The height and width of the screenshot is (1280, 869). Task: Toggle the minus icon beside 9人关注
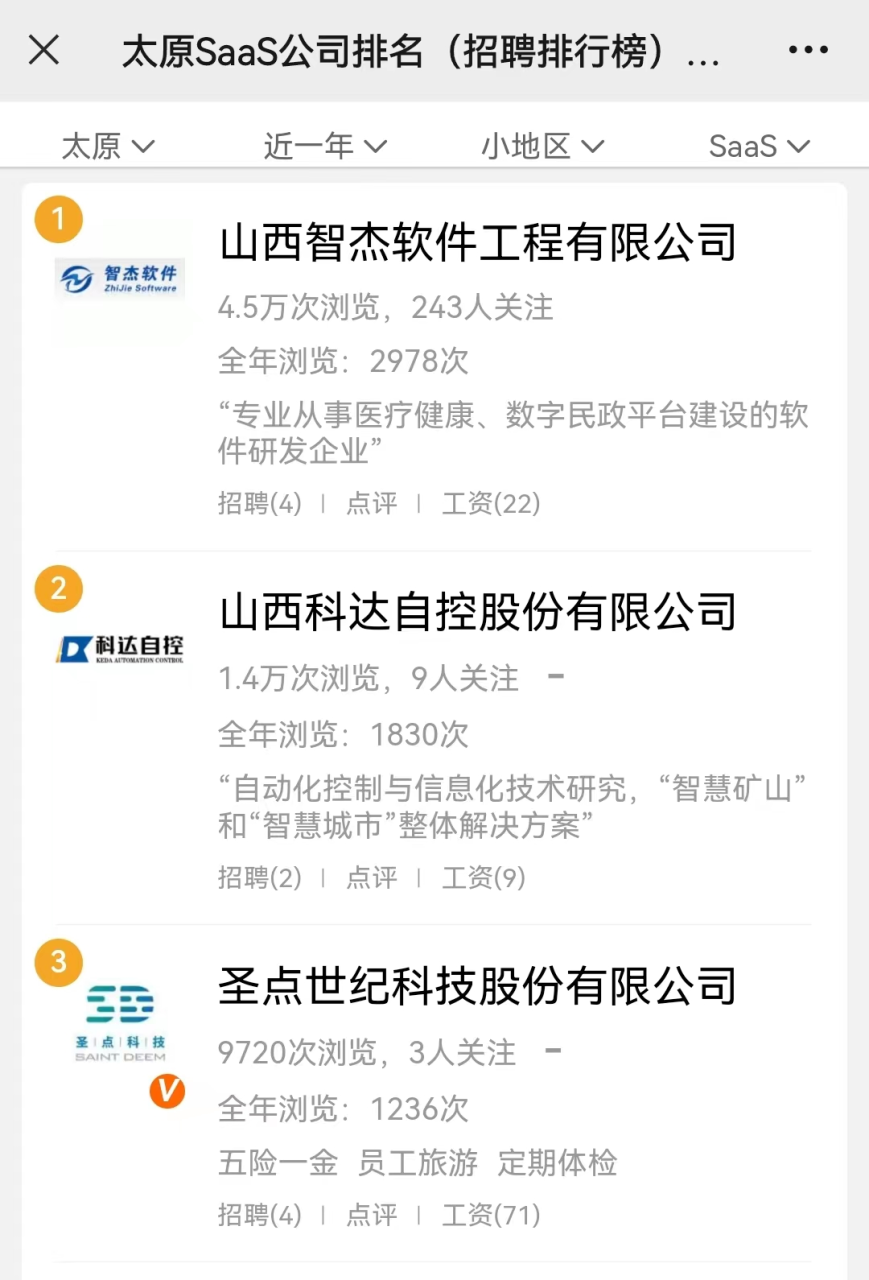click(x=557, y=675)
